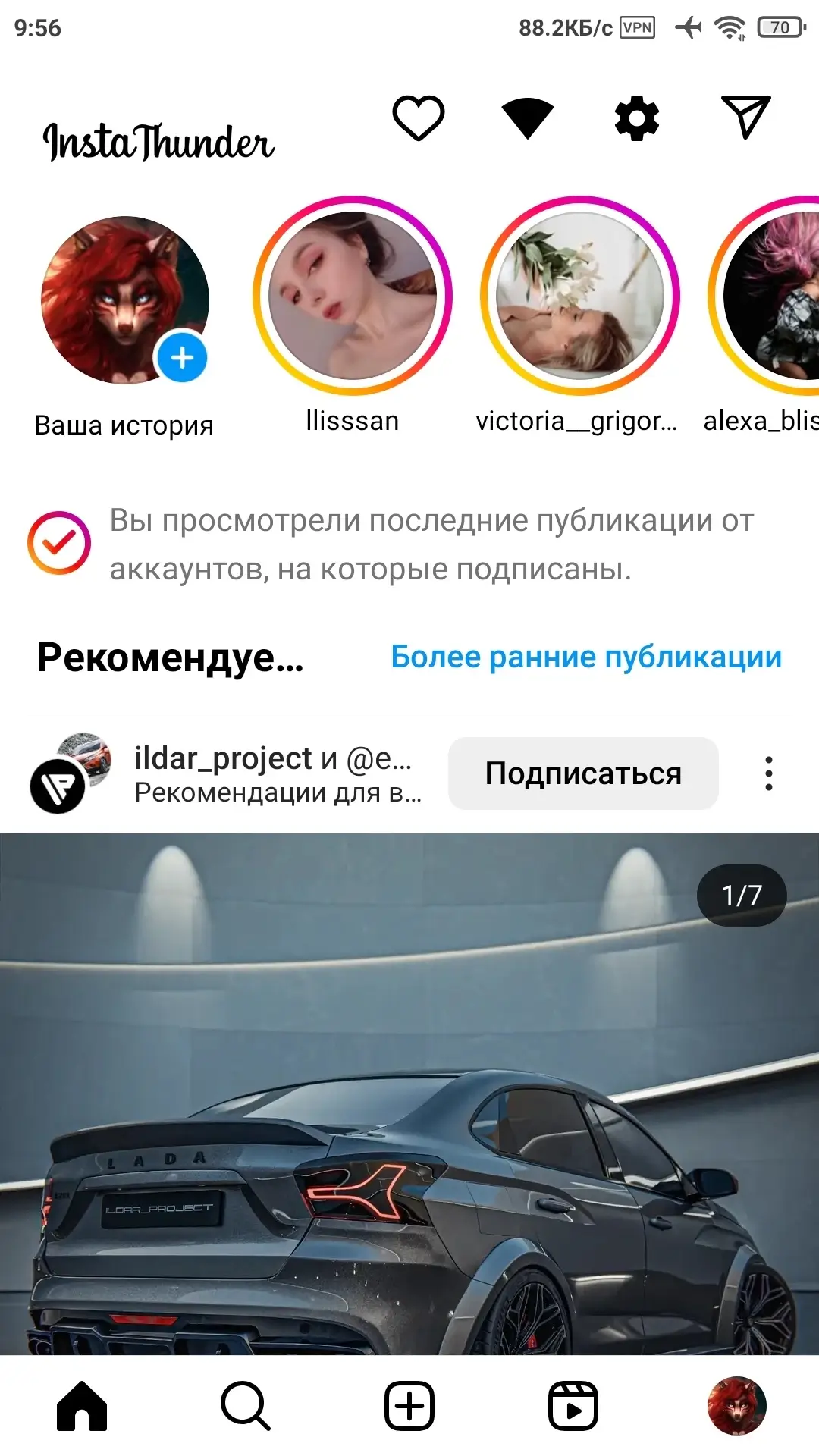This screenshot has width=819, height=1456.
Task: Open ildar_project profile from post header
Action: point(223,758)
